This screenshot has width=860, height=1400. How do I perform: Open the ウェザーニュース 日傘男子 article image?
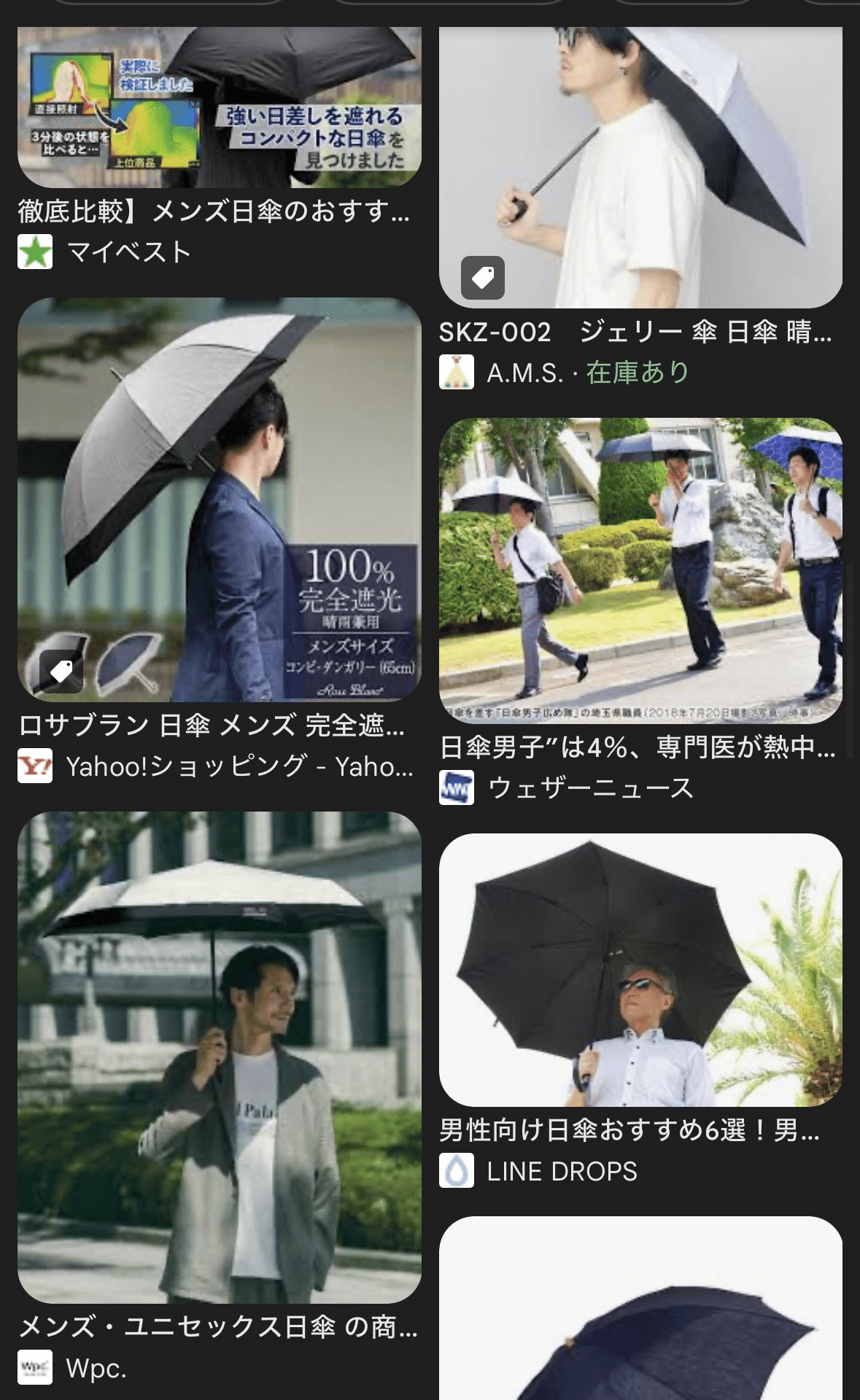tap(640, 571)
